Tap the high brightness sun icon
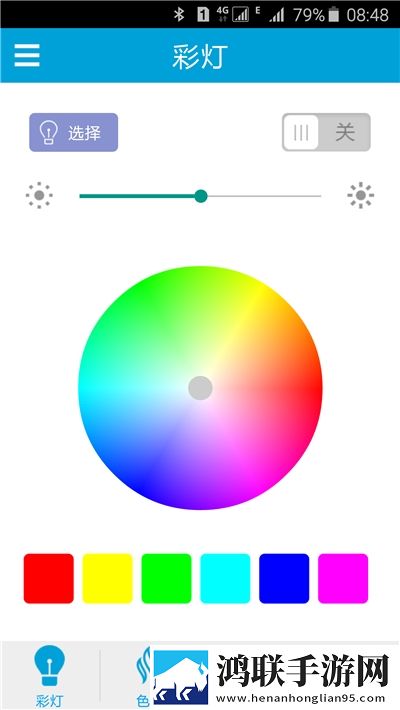Viewport: 400px width, 710px height. pyautogui.click(x=361, y=196)
